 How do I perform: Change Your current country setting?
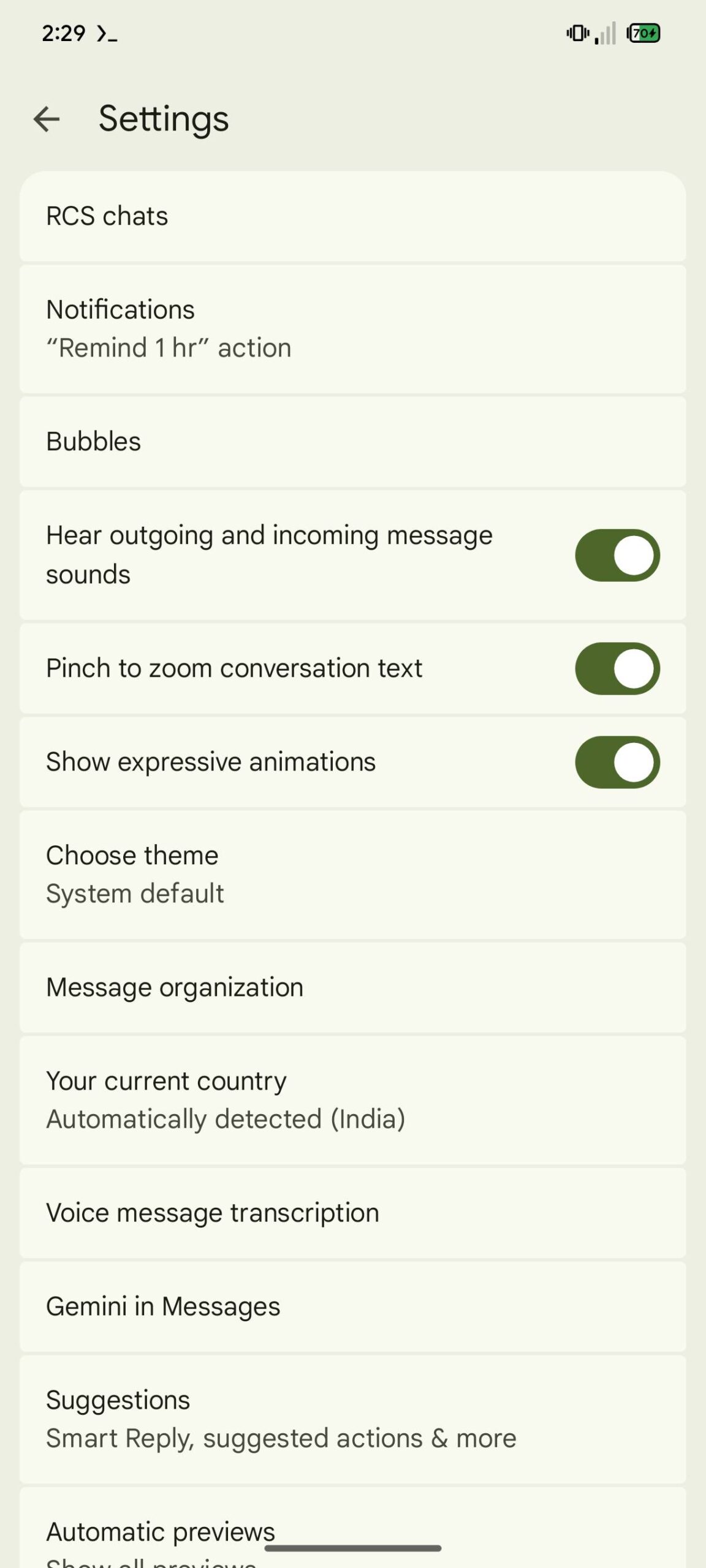pyautogui.click(x=352, y=1100)
